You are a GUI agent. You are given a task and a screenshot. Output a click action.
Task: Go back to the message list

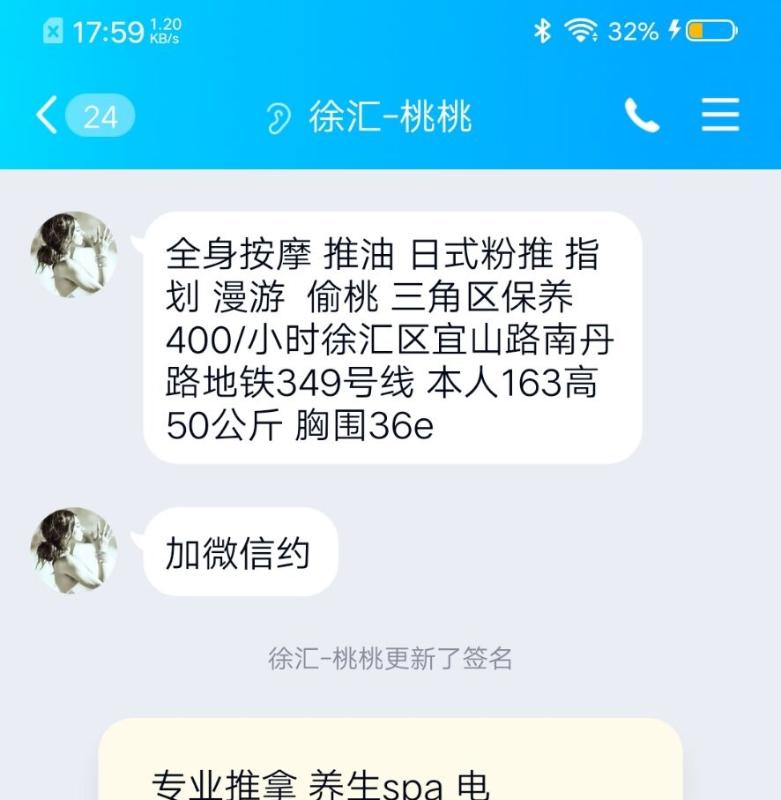pyautogui.click(x=48, y=116)
